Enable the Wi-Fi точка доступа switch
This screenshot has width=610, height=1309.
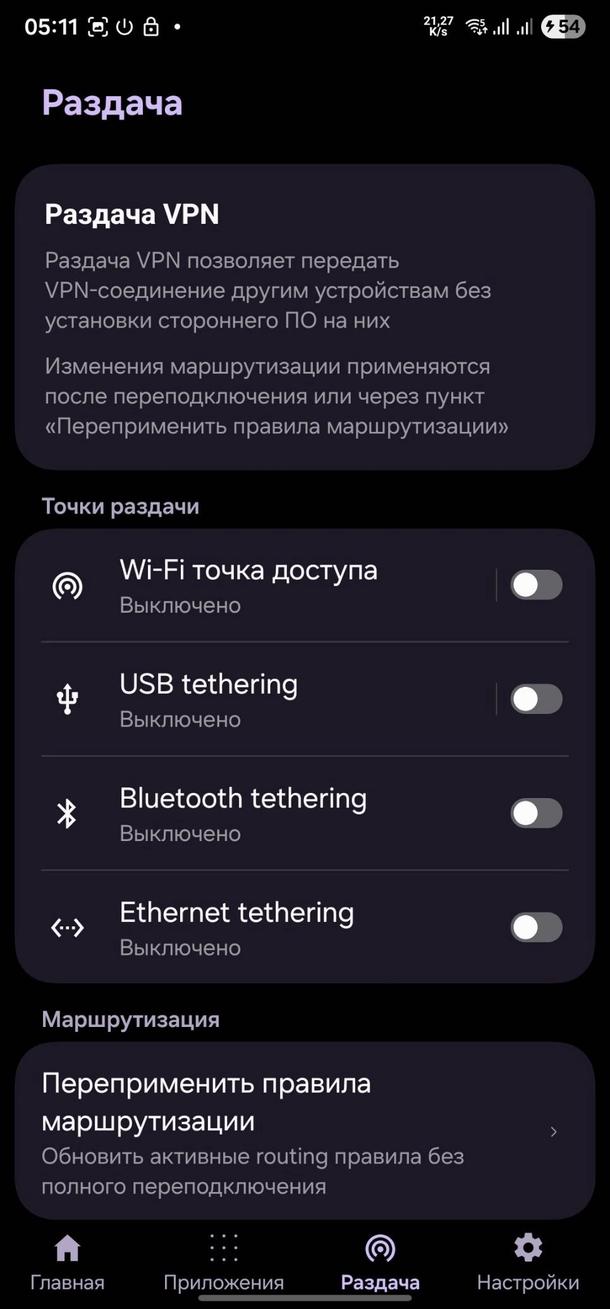point(536,585)
